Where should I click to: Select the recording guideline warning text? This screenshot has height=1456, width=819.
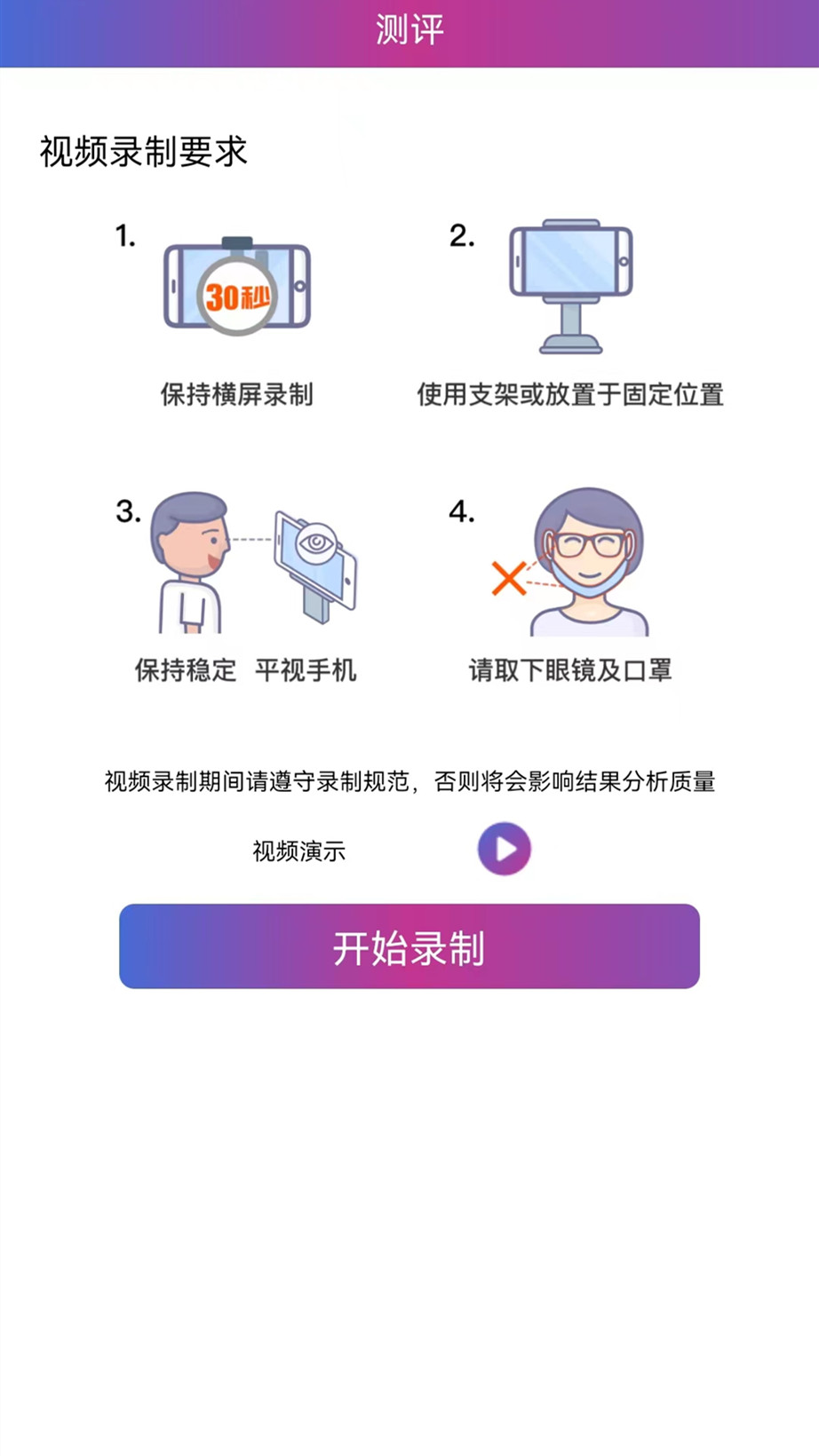tap(409, 782)
